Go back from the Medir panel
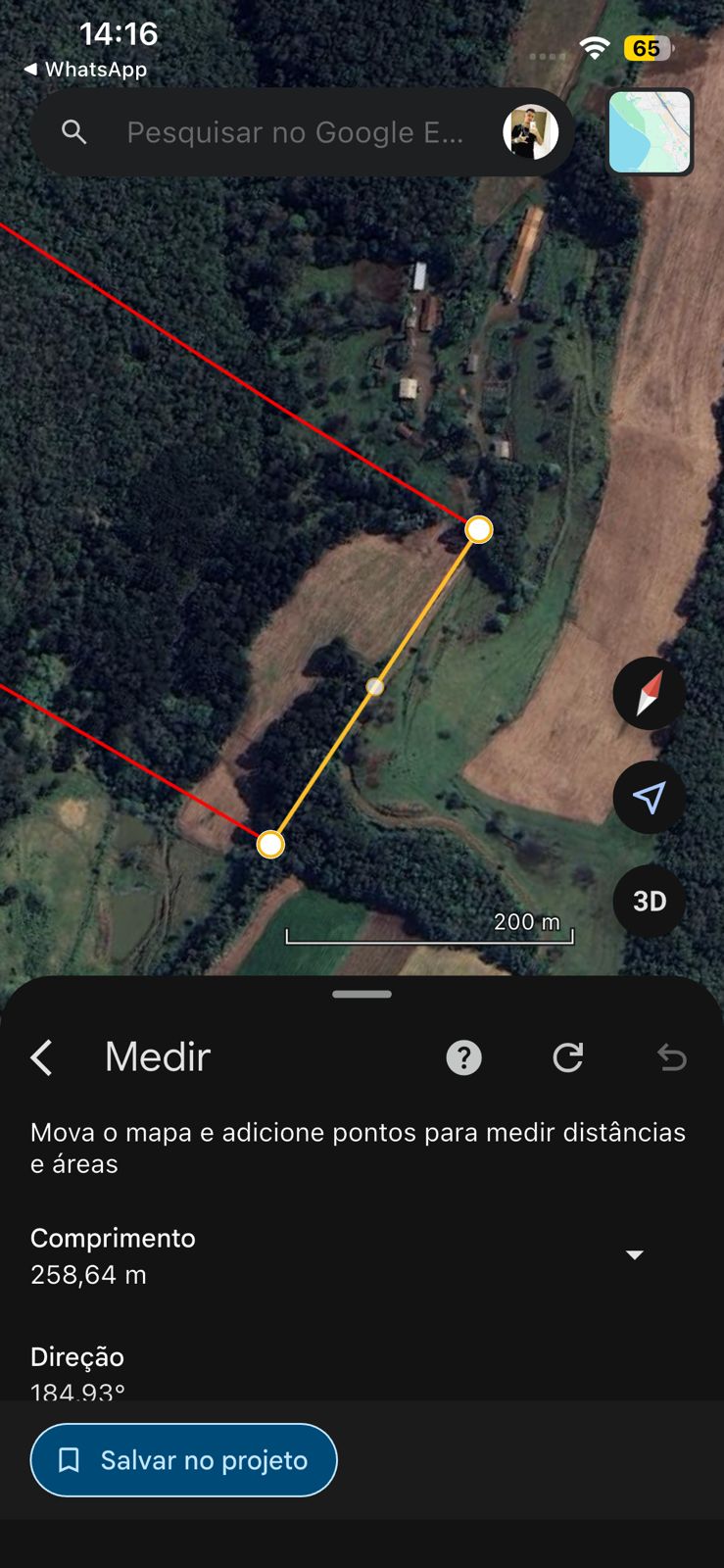This screenshot has width=724, height=1568. point(41,1057)
